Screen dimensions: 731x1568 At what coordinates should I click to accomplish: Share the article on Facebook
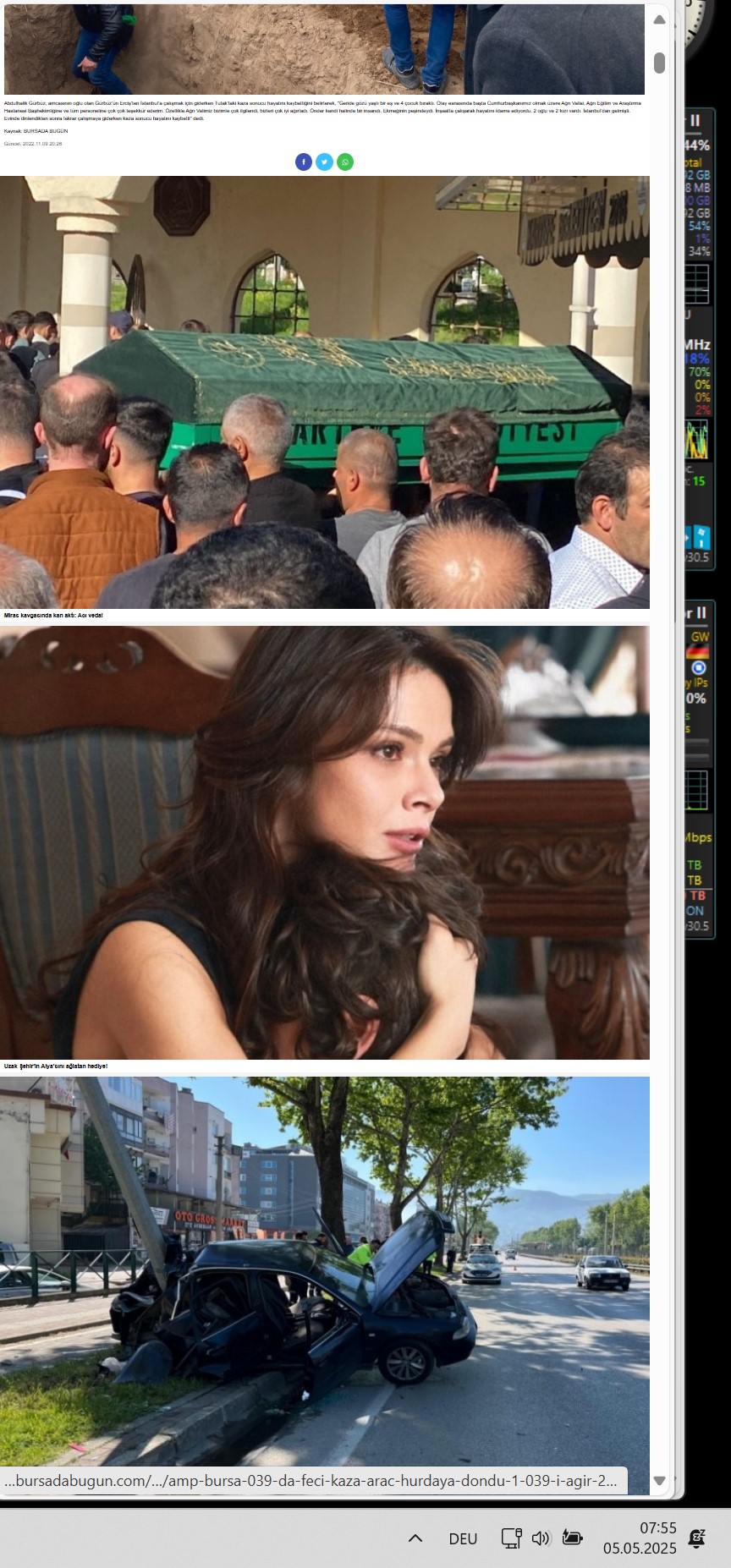304,162
